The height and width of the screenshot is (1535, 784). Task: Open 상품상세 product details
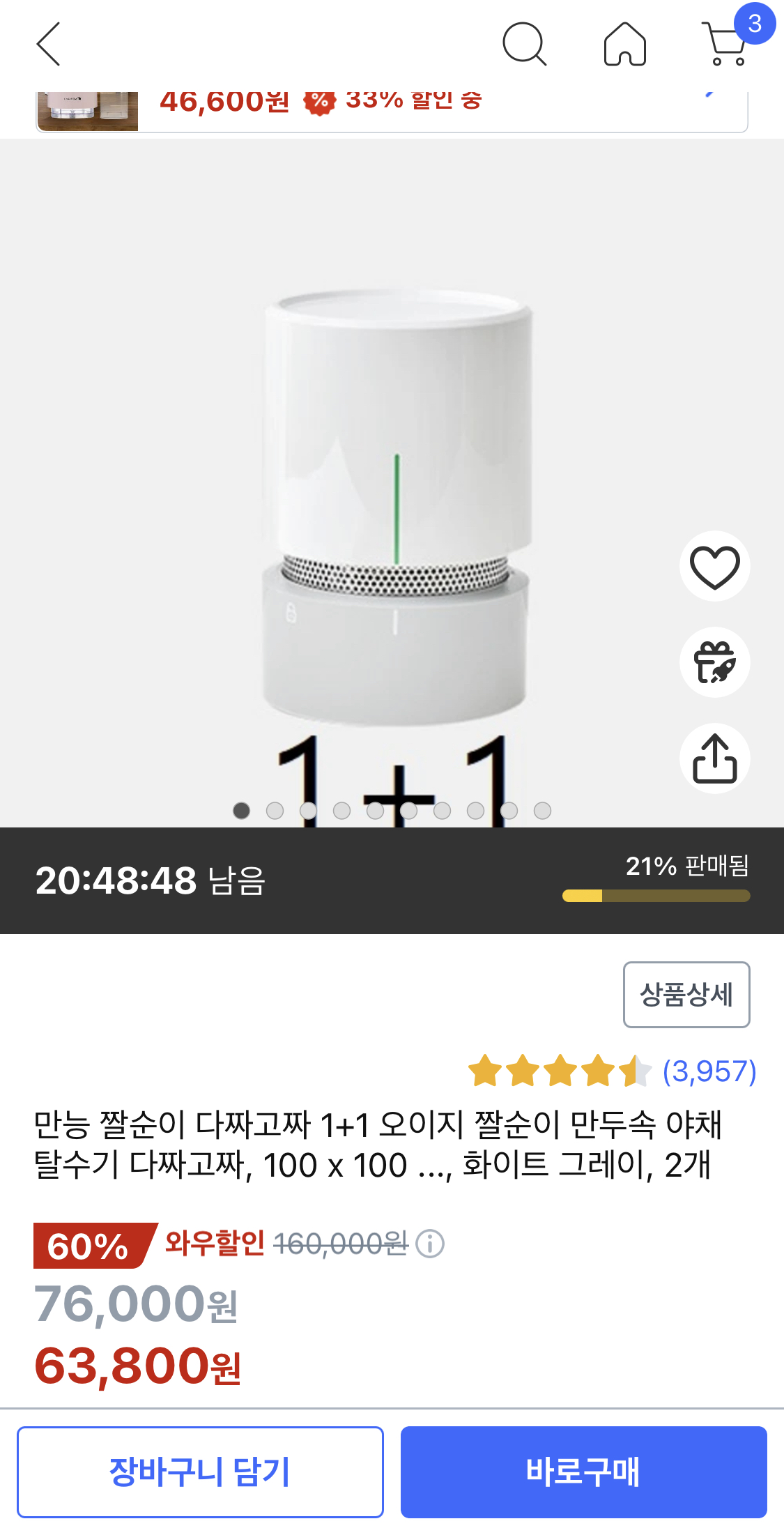click(686, 995)
